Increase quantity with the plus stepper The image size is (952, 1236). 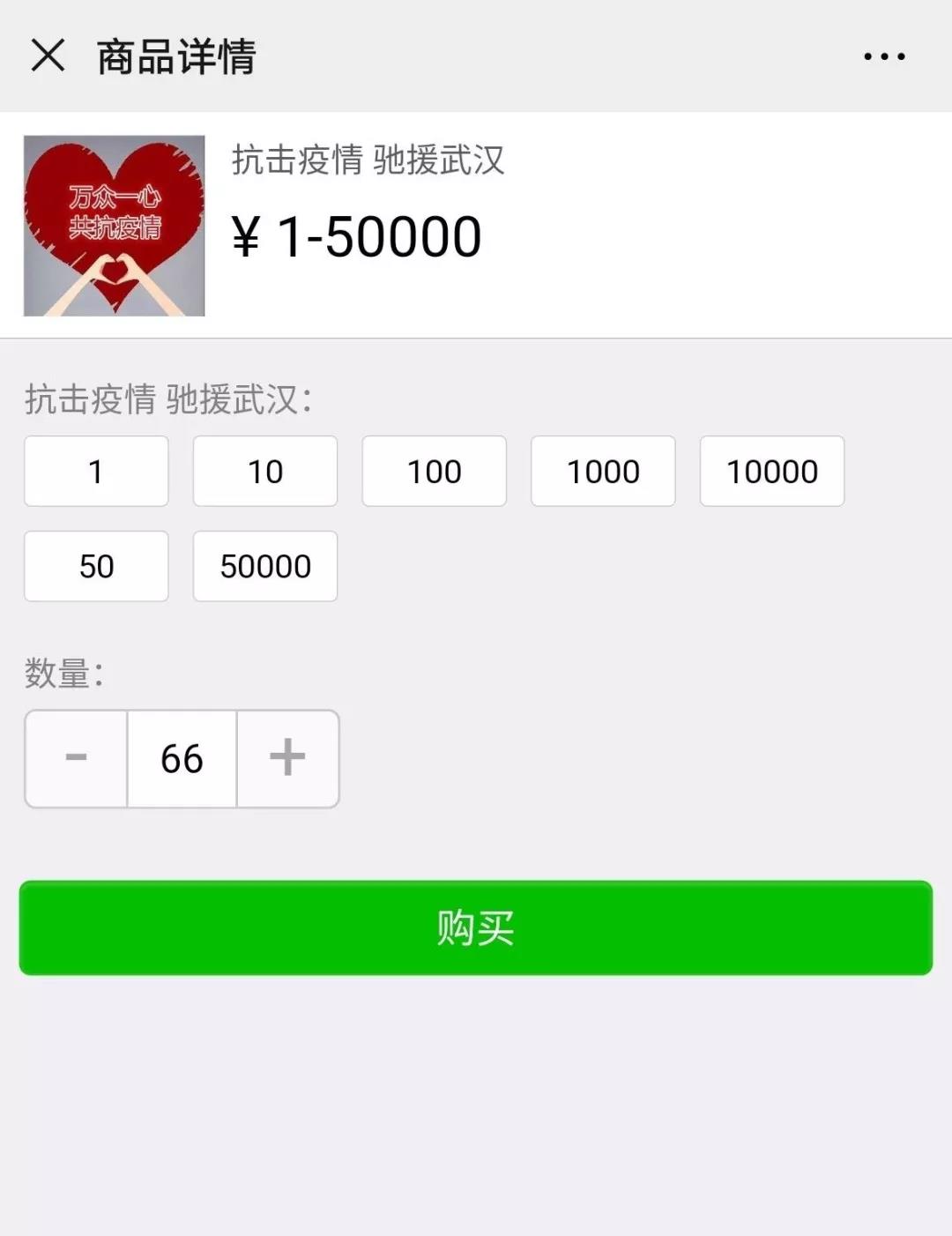point(287,758)
